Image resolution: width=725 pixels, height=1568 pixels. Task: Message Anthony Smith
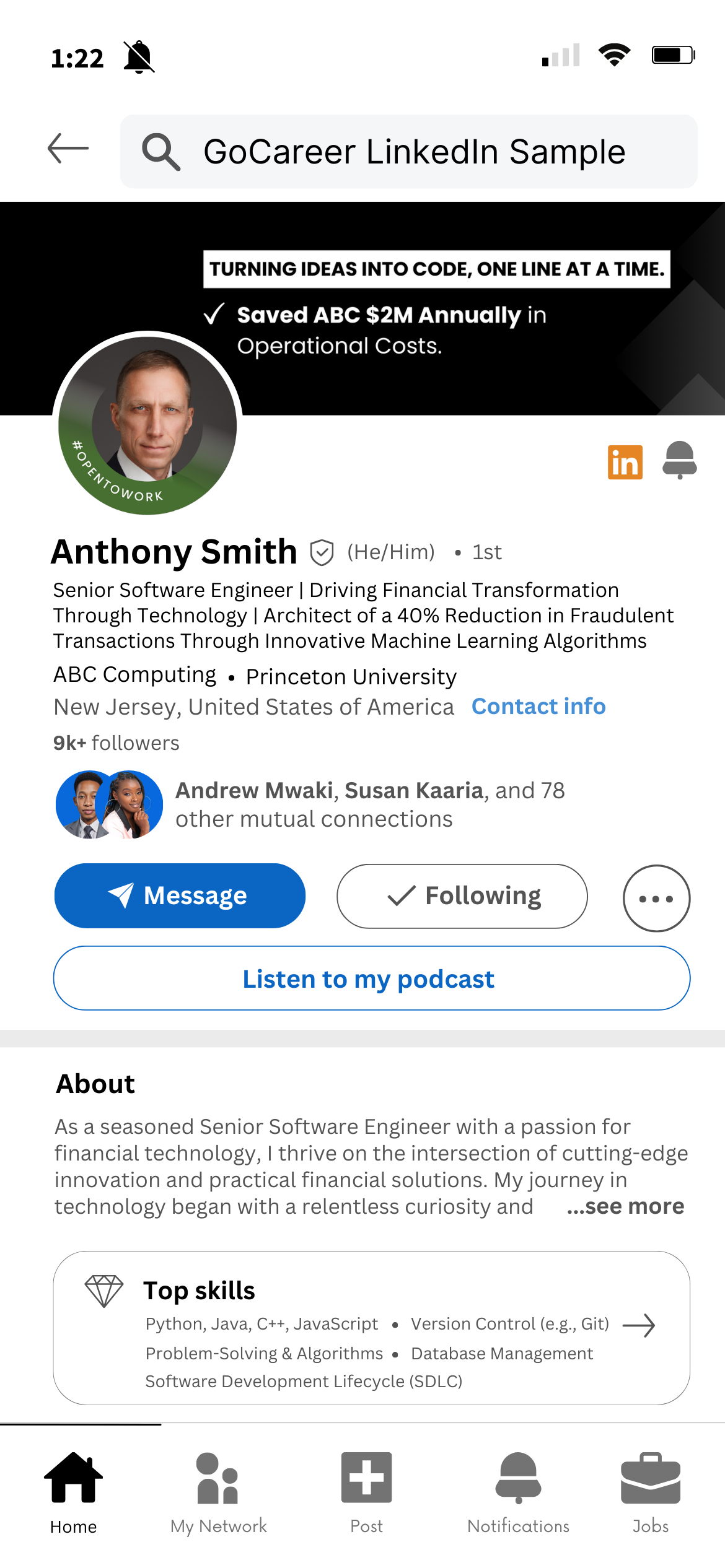click(180, 895)
